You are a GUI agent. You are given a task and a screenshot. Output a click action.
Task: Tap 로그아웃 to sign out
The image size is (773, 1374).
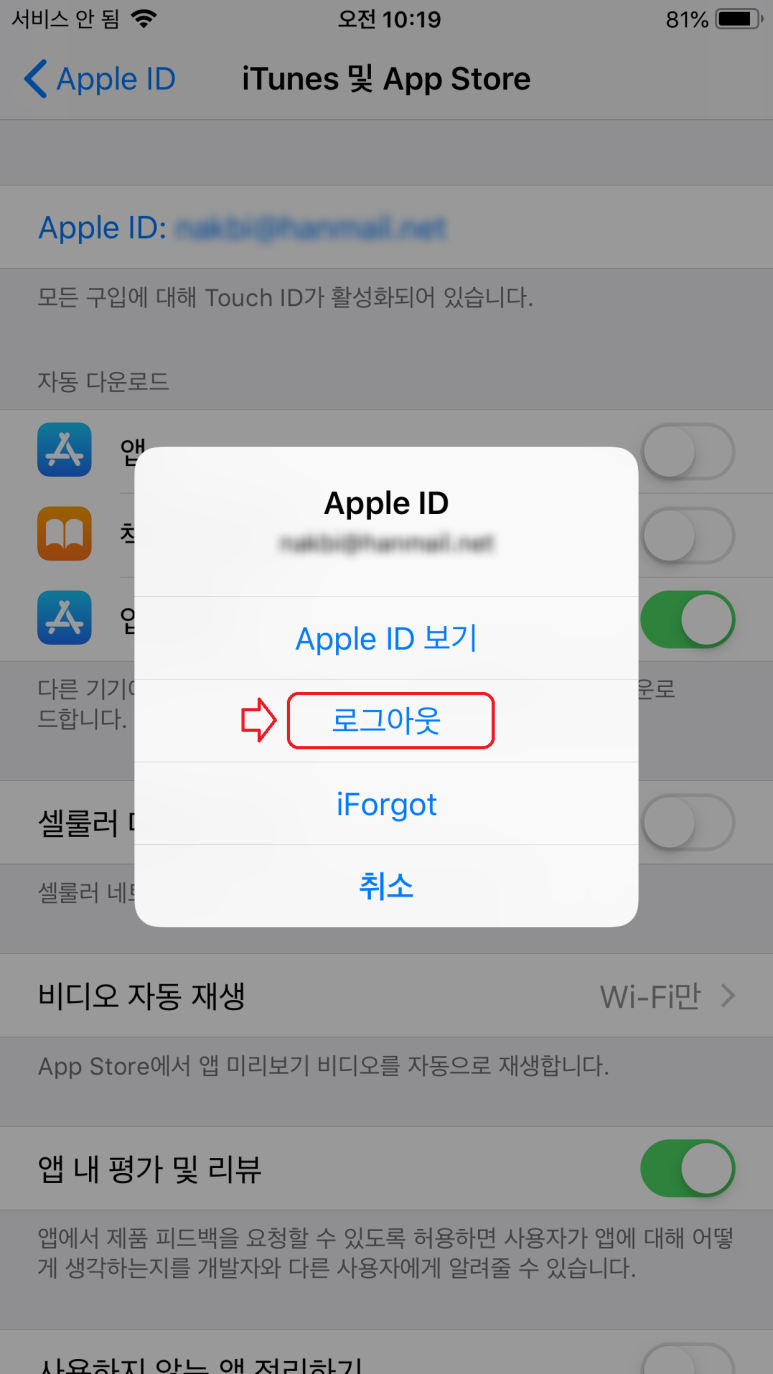[386, 721]
